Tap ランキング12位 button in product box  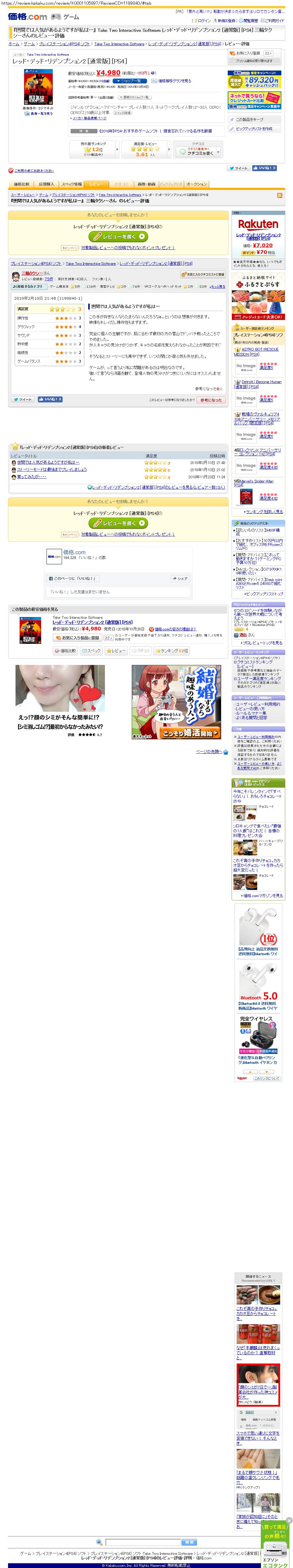point(171,651)
